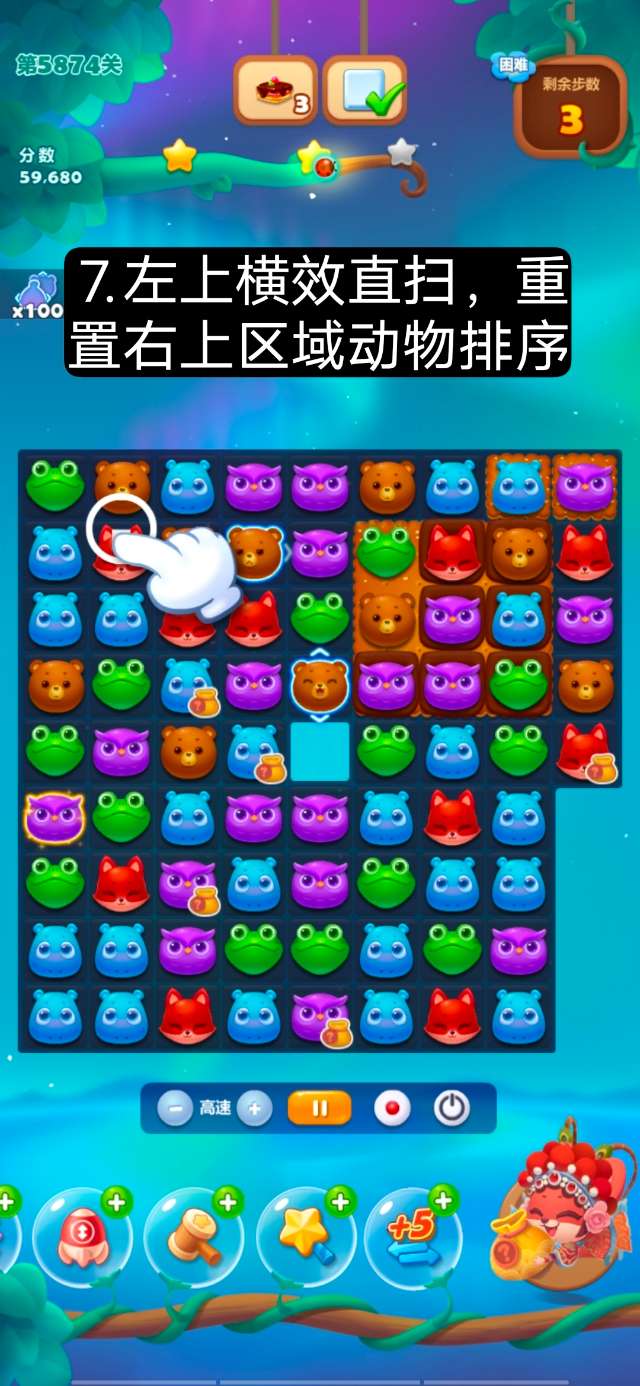Tap the power button in control bar
The height and width of the screenshot is (1386, 640).
pyautogui.click(x=451, y=1108)
